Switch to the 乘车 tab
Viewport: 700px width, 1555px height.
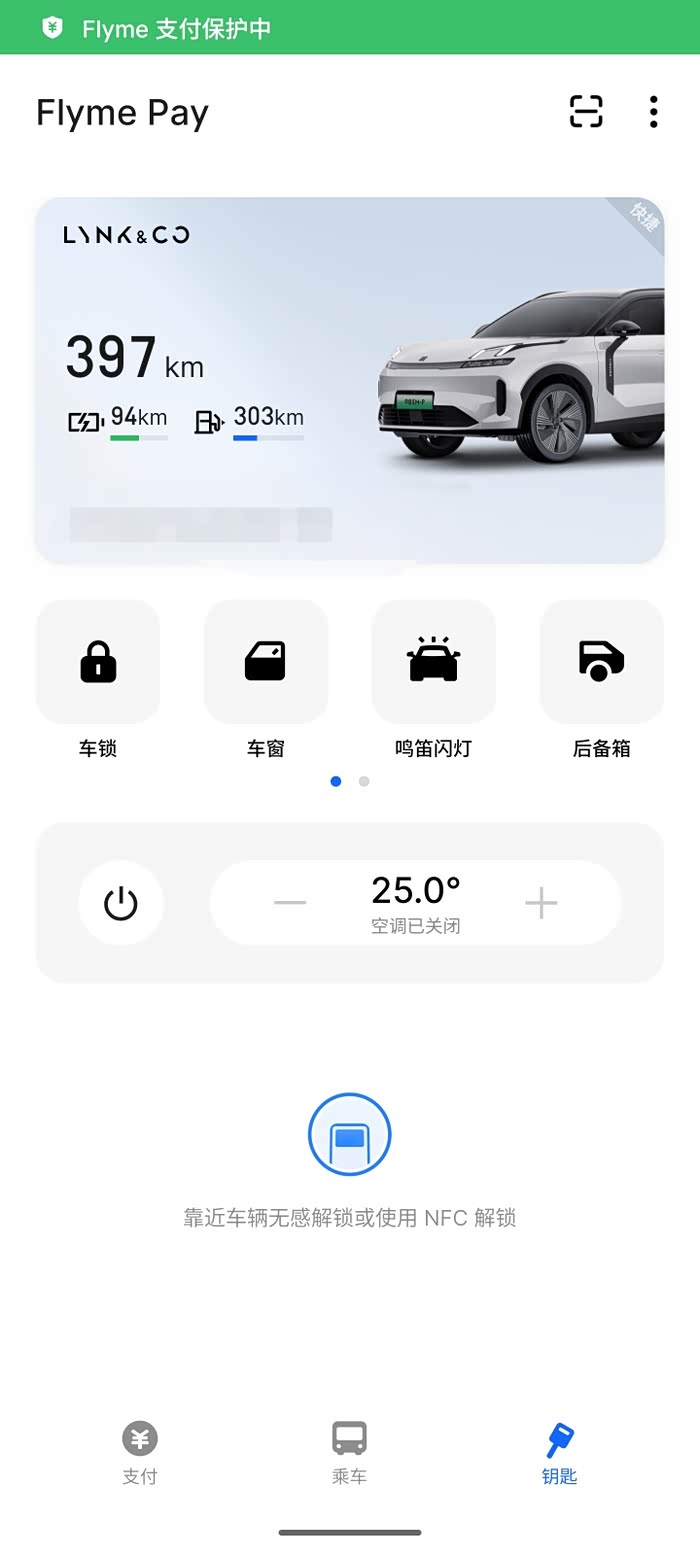pyautogui.click(x=349, y=1452)
